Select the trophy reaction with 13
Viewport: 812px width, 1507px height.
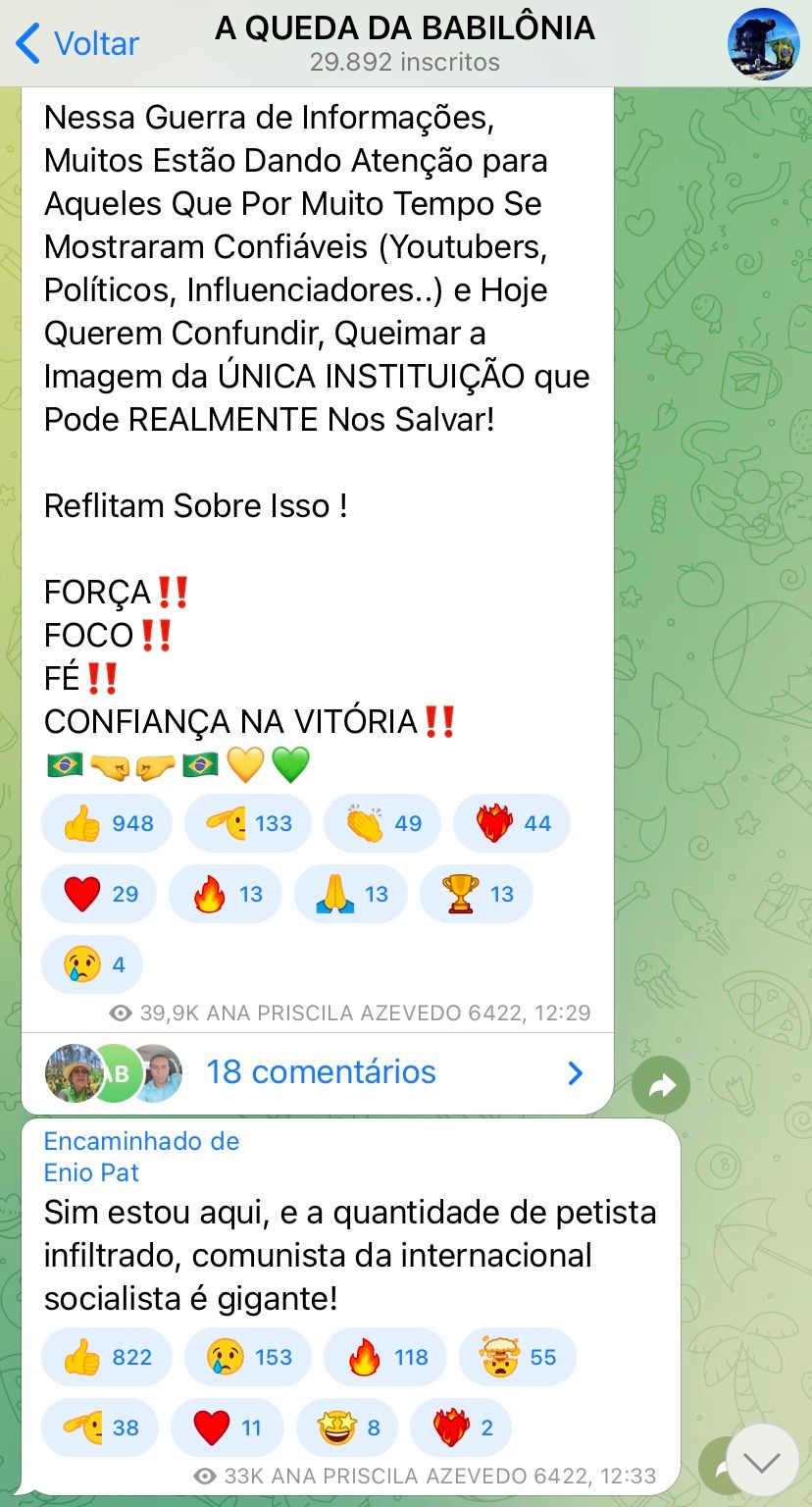477,894
